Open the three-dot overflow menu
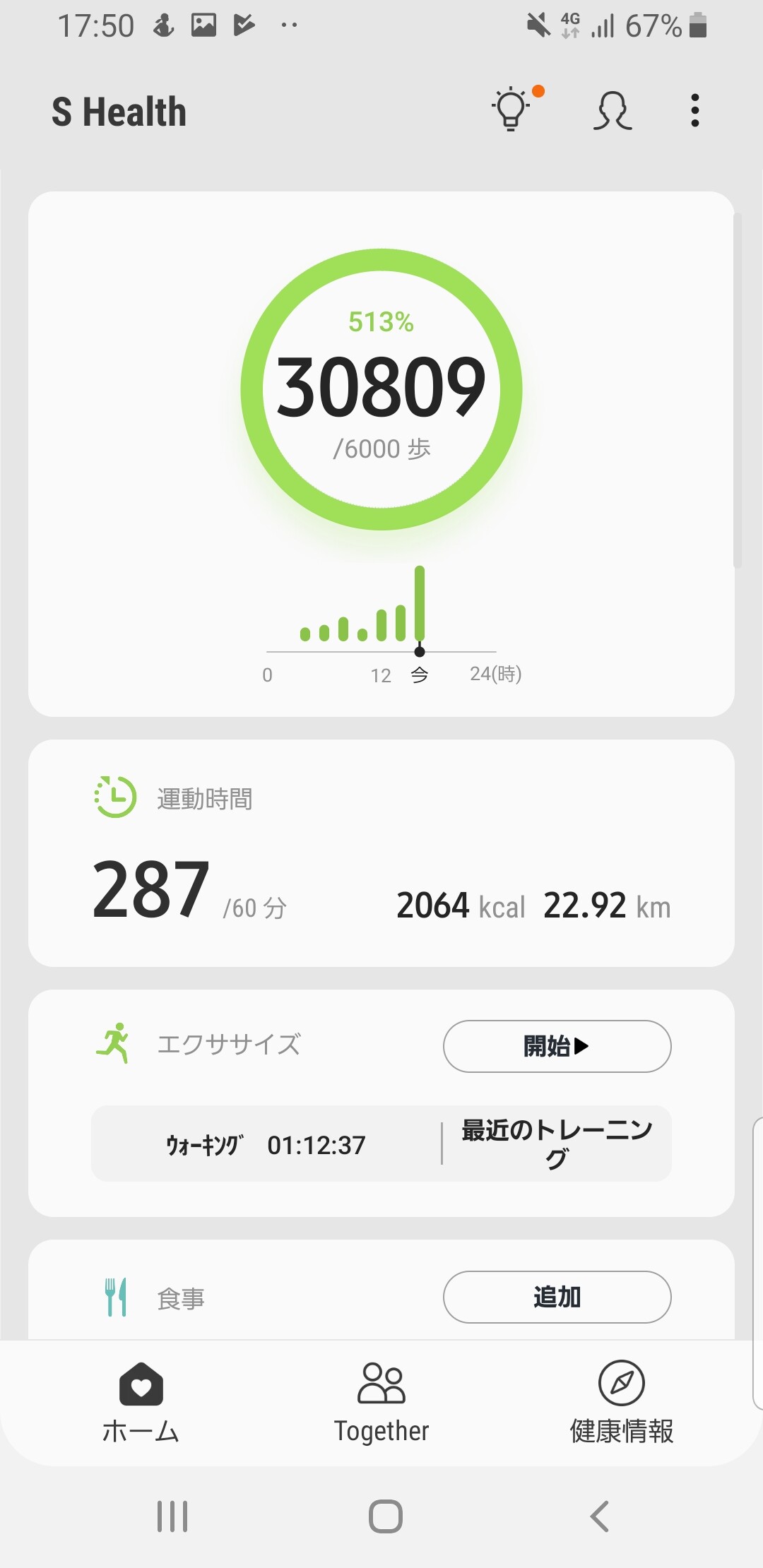 [695, 111]
